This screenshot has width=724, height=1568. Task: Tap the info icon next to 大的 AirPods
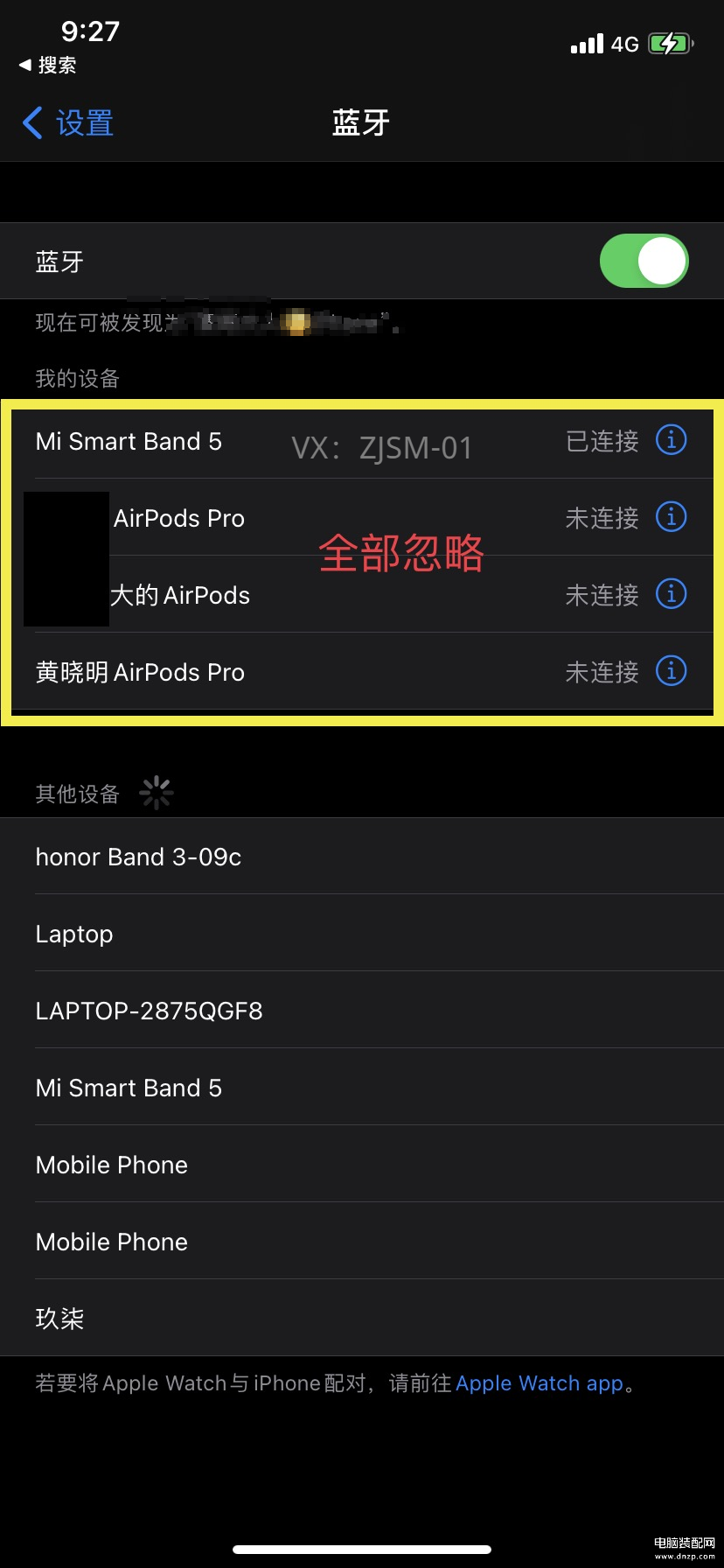[670, 594]
